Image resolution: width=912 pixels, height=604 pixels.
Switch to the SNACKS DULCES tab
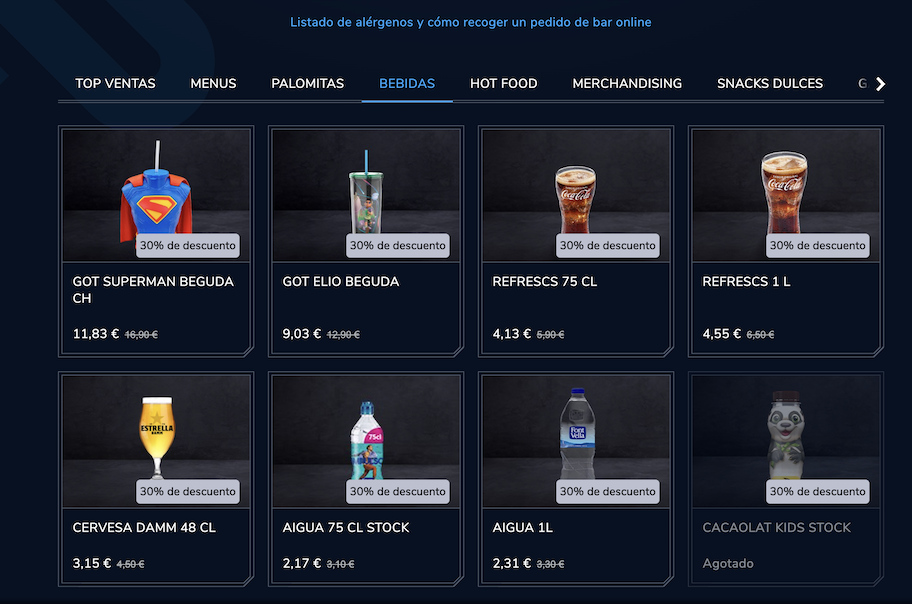pos(769,83)
